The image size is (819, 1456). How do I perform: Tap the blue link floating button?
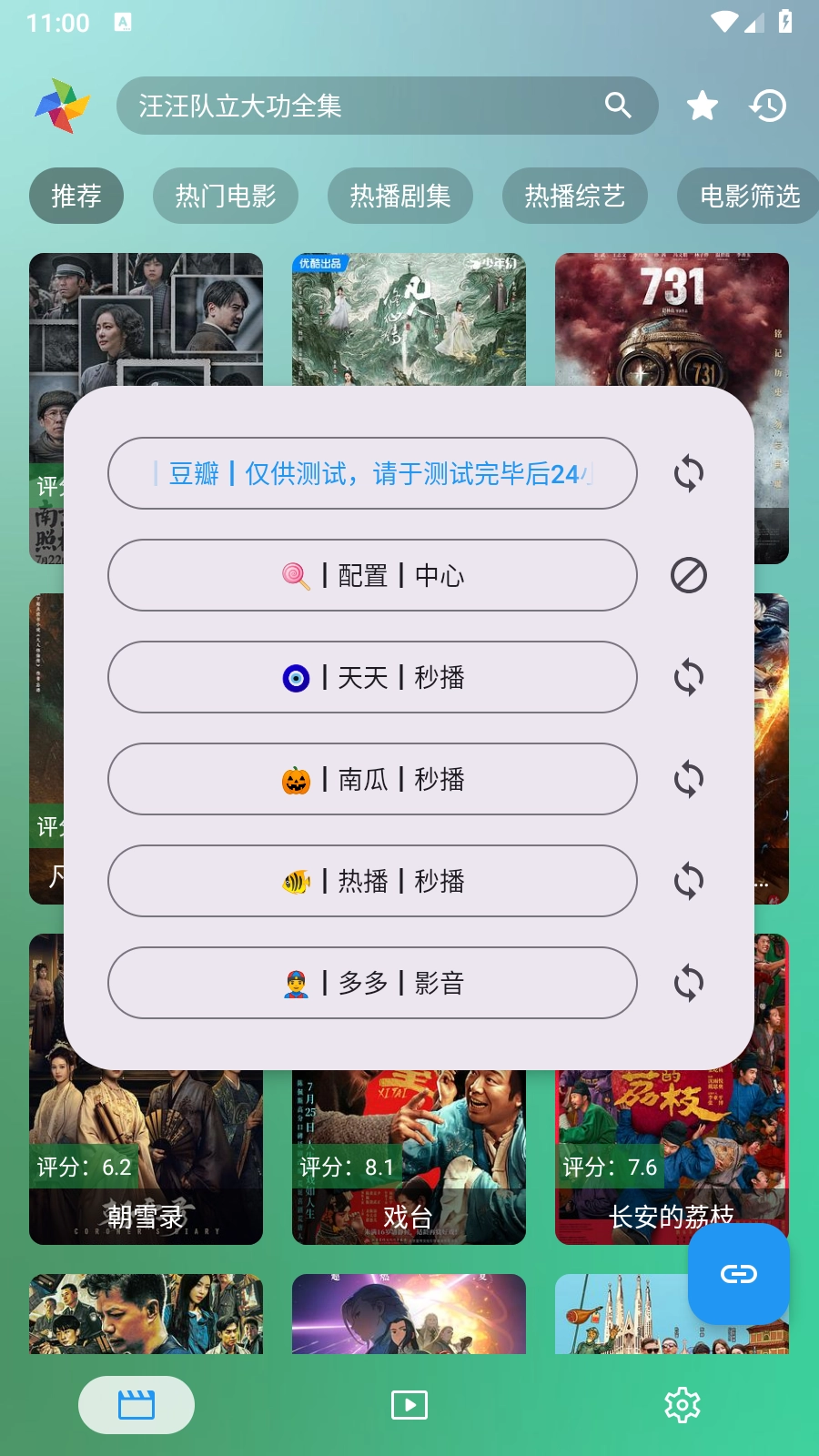pyautogui.click(x=738, y=1273)
